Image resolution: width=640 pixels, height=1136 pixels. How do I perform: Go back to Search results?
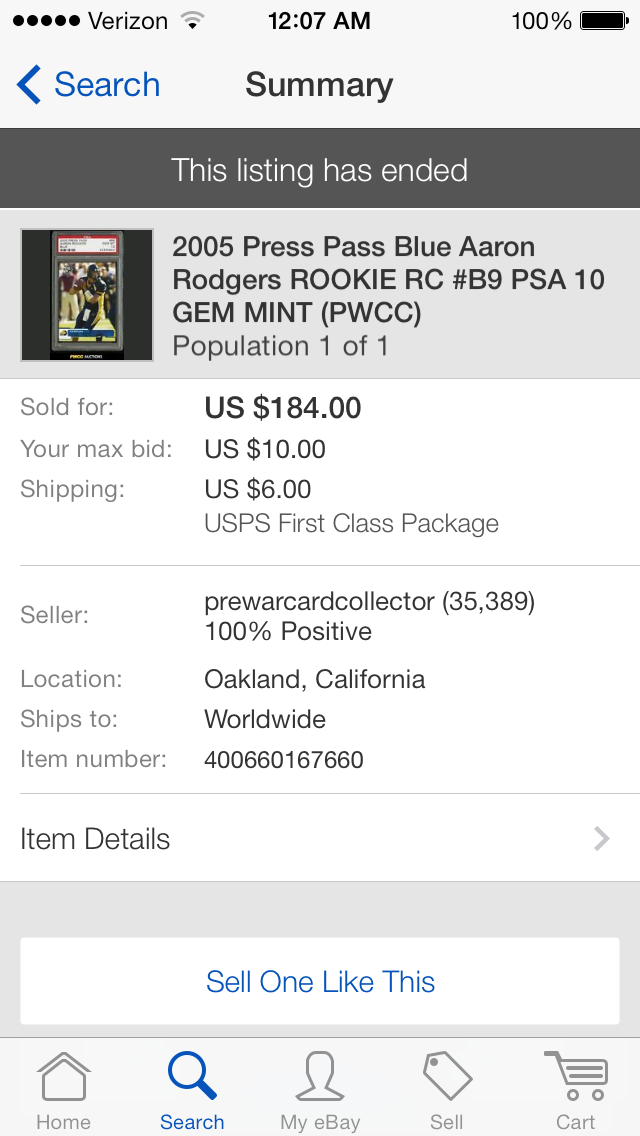(x=88, y=85)
